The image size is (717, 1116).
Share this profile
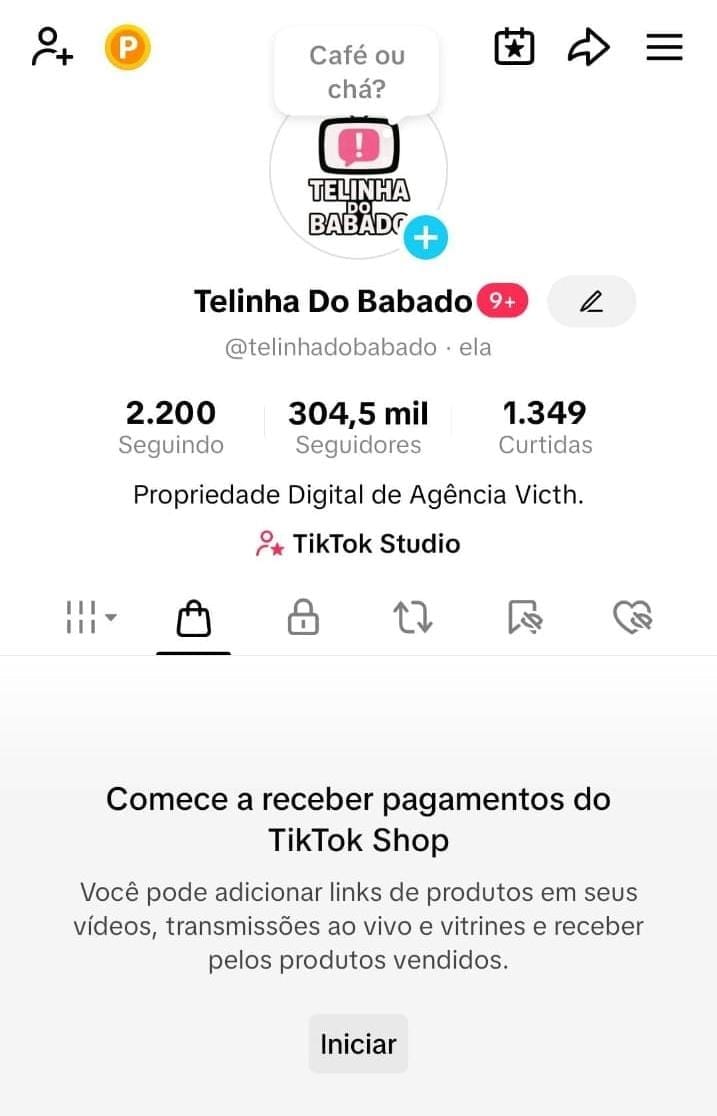588,47
